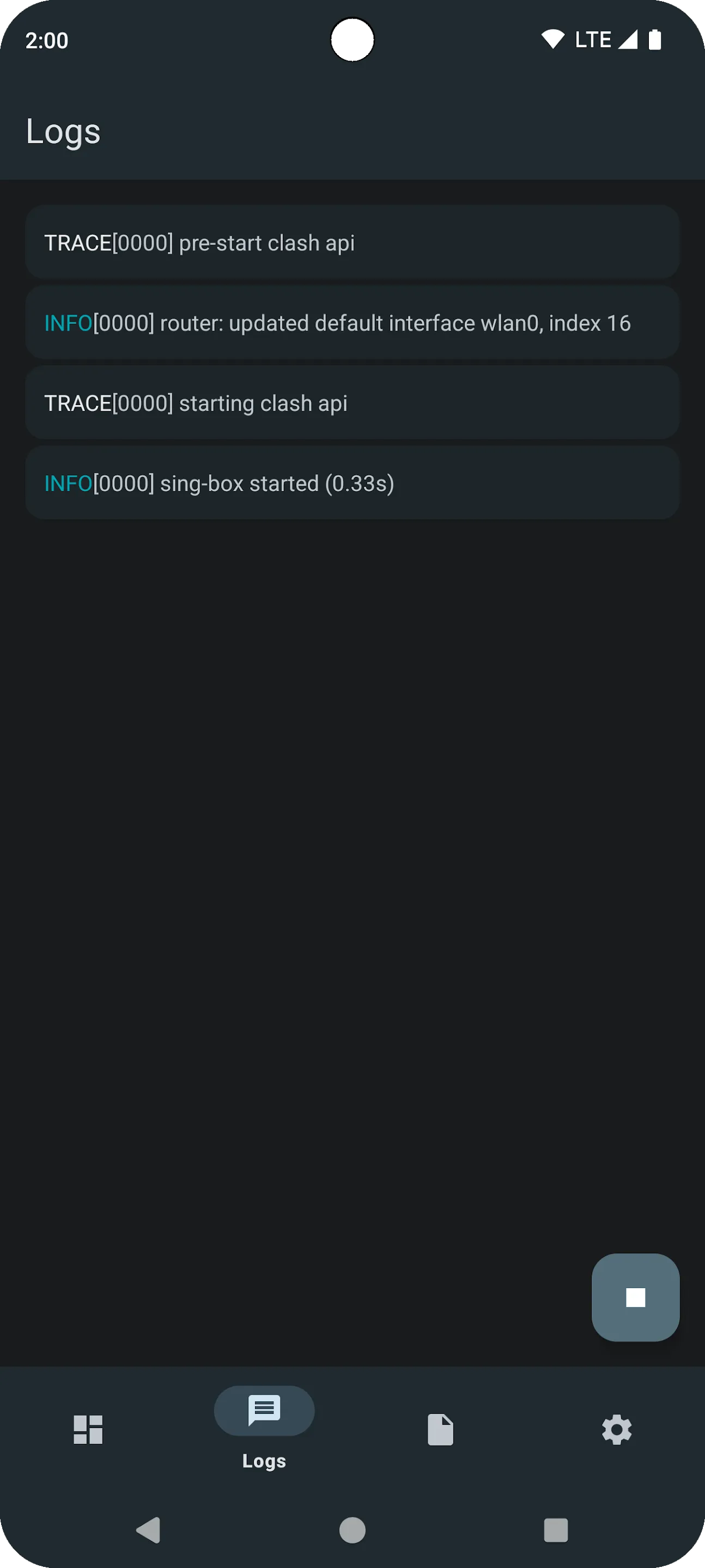Go to the Settings tab
The image size is (705, 1568).
click(616, 1429)
